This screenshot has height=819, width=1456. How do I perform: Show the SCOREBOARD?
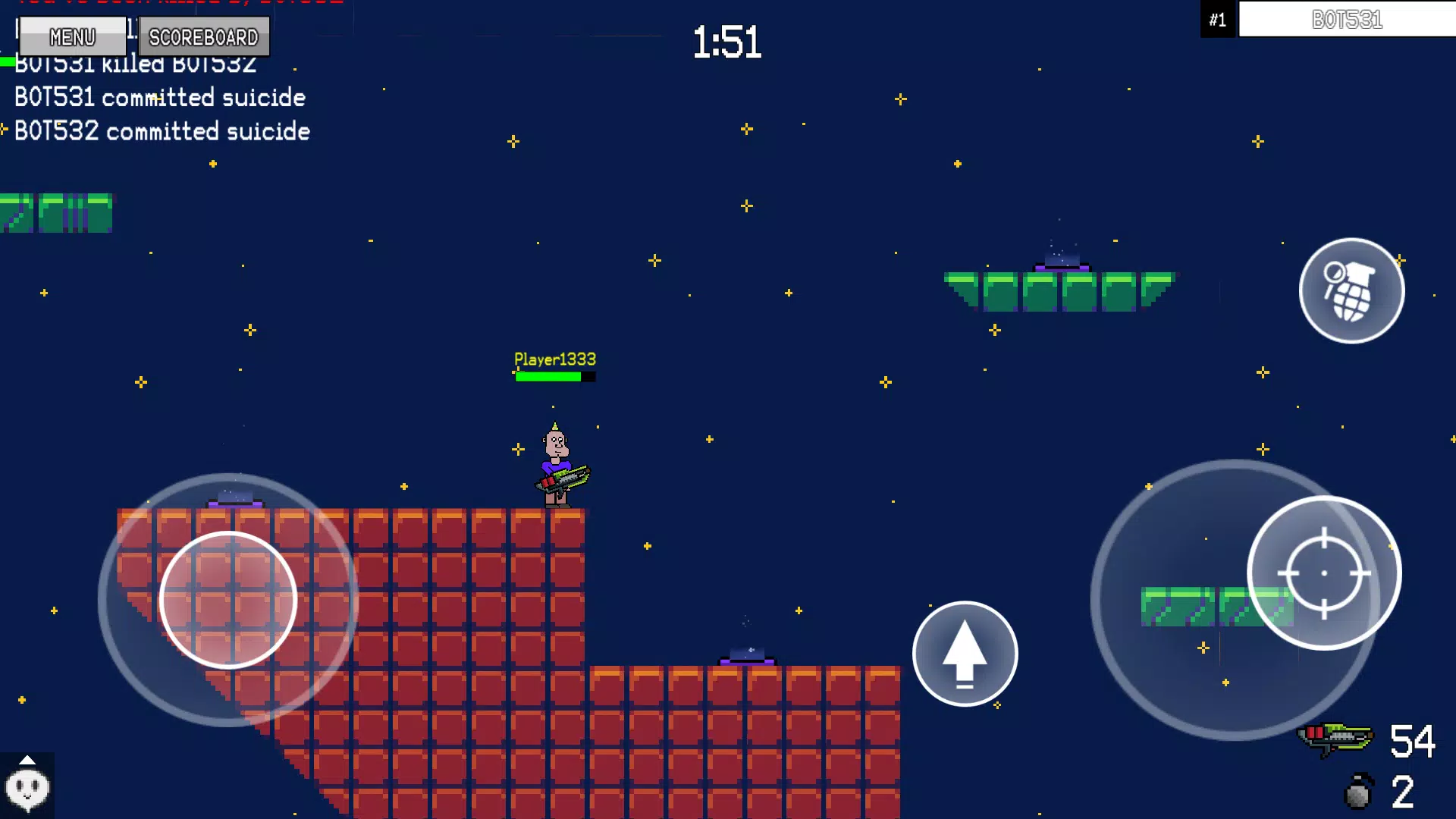(x=203, y=36)
